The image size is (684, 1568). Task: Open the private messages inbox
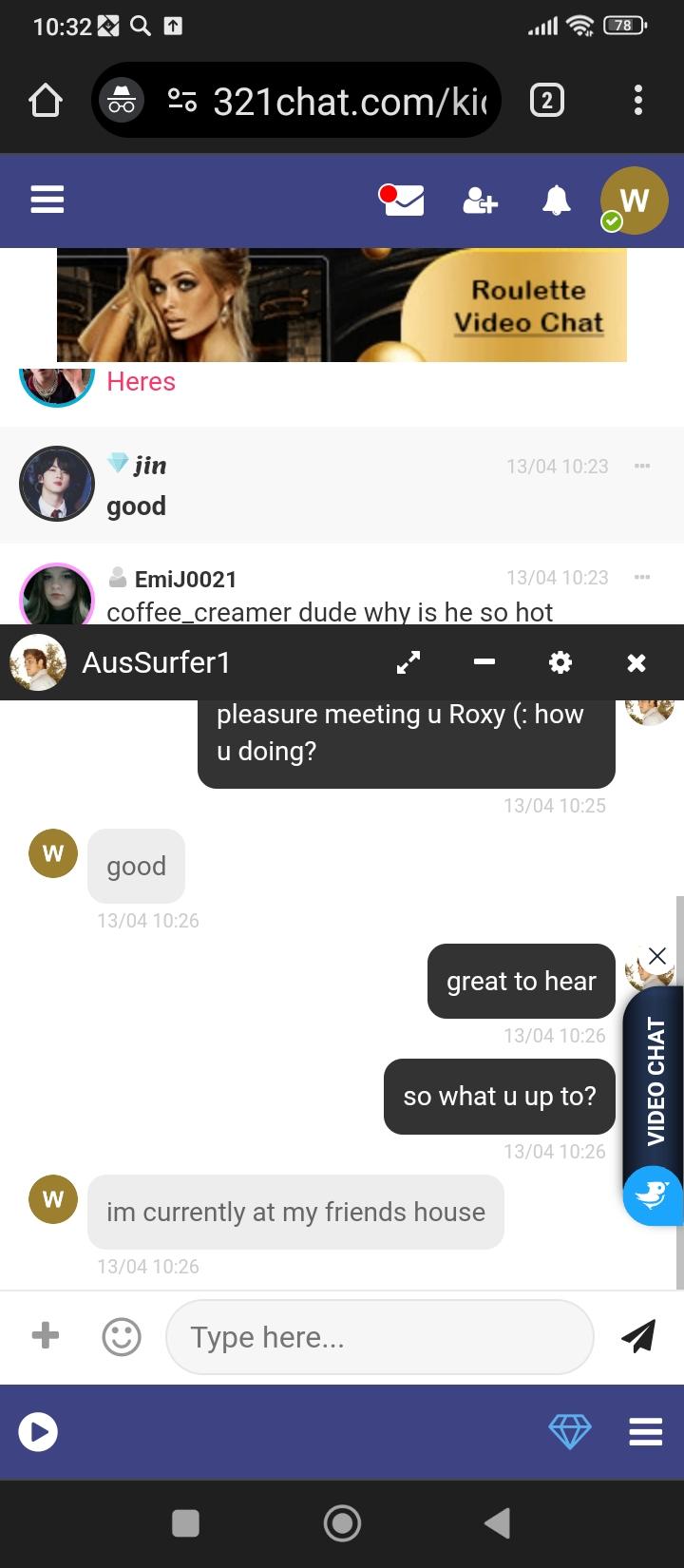(403, 201)
